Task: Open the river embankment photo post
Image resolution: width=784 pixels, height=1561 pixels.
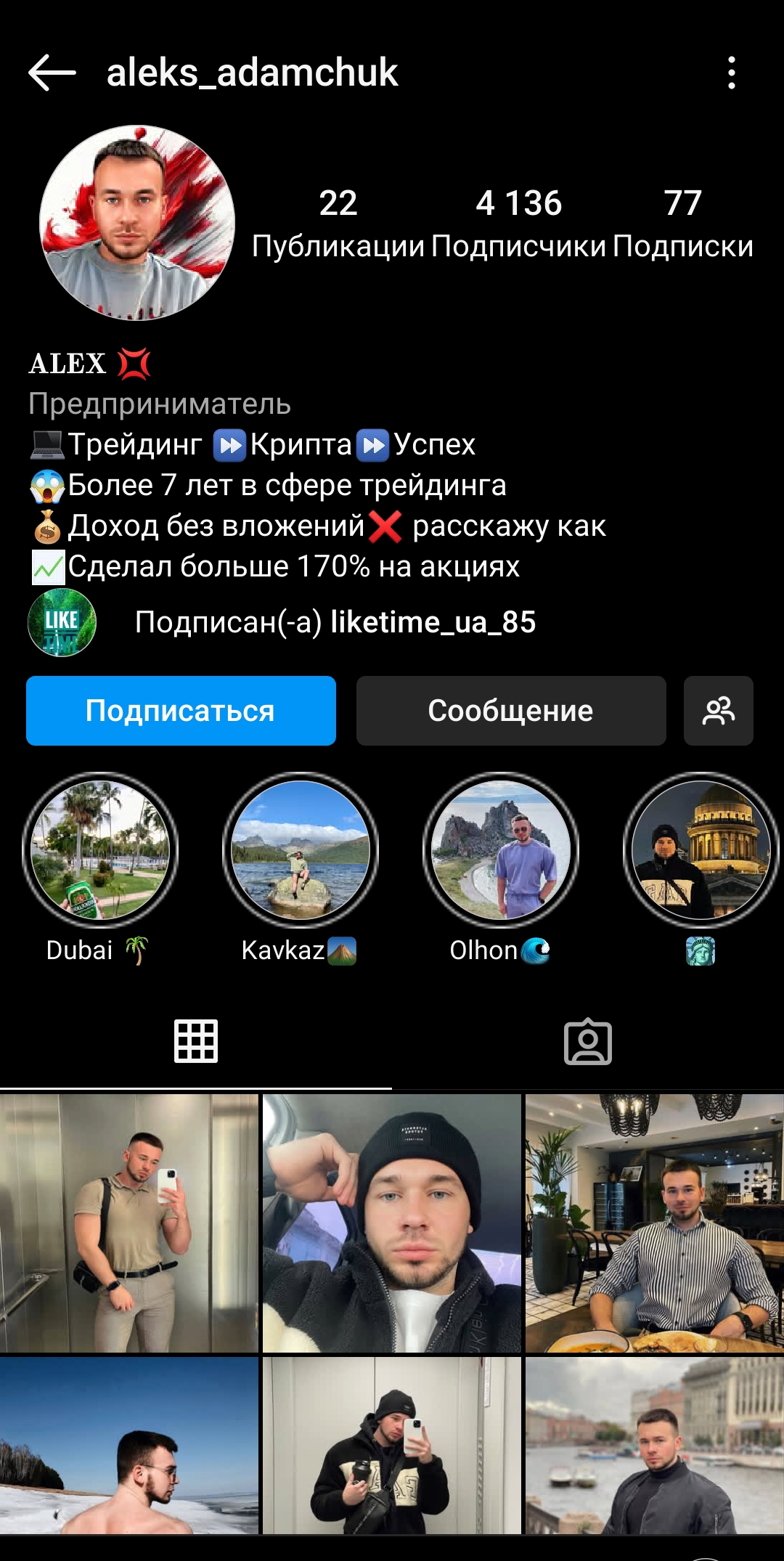Action: pyautogui.click(x=654, y=1445)
